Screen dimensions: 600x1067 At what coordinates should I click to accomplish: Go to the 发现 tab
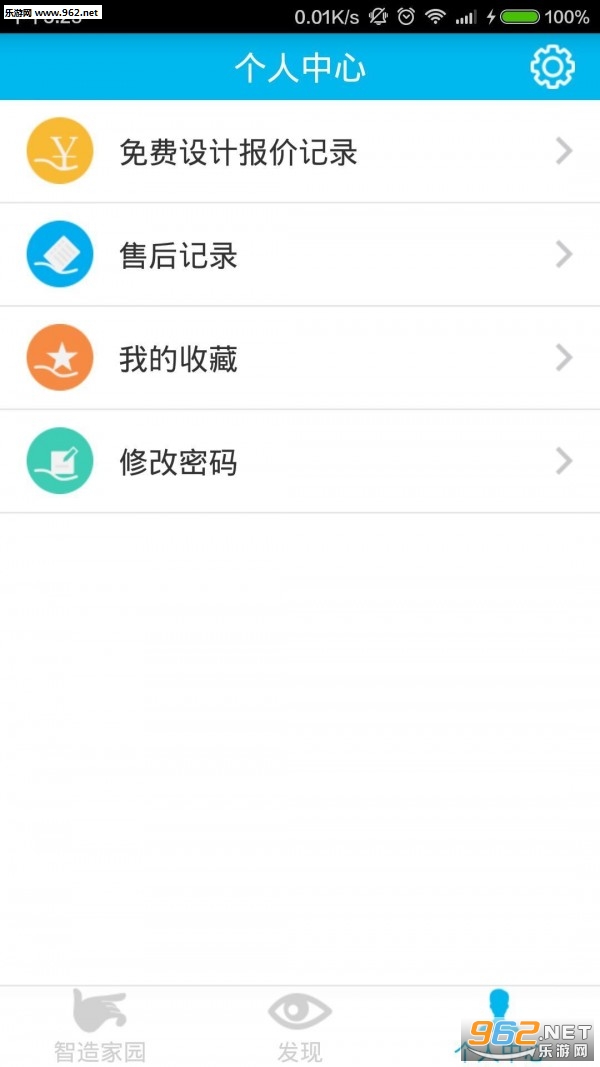click(x=300, y=1026)
